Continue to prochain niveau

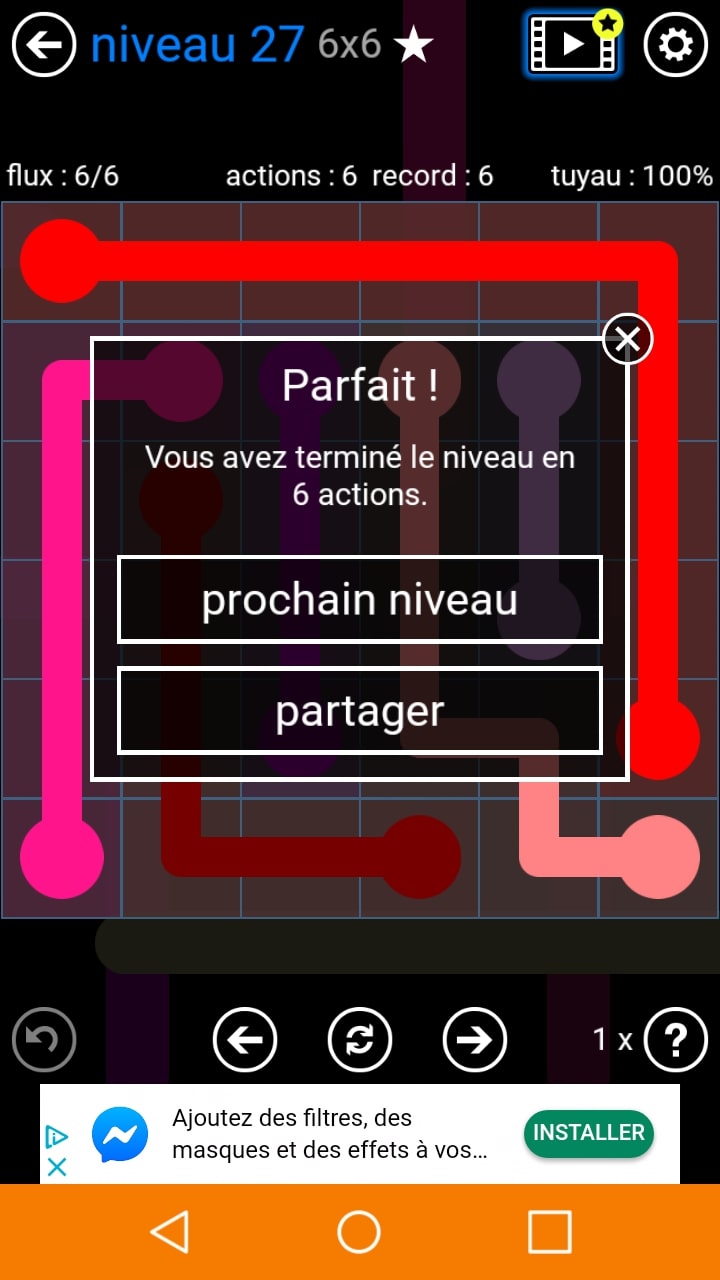click(x=360, y=599)
